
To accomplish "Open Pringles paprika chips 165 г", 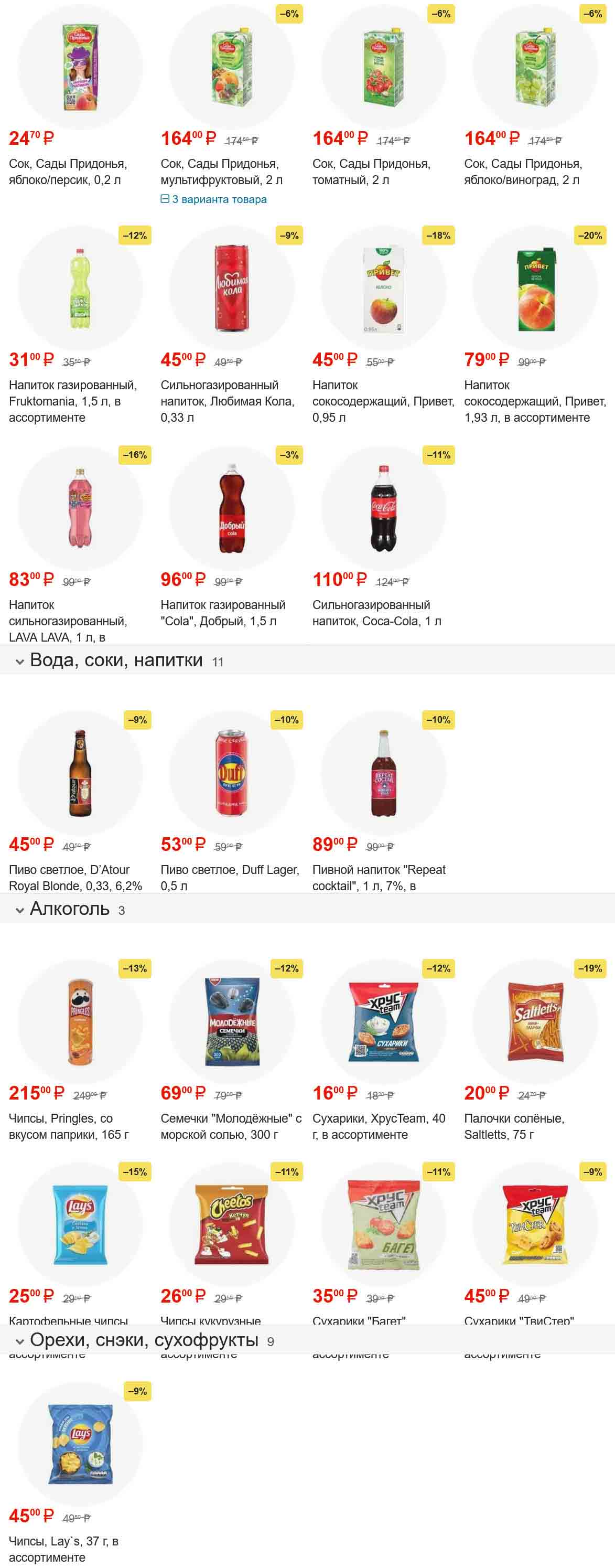I will point(80,1022).
